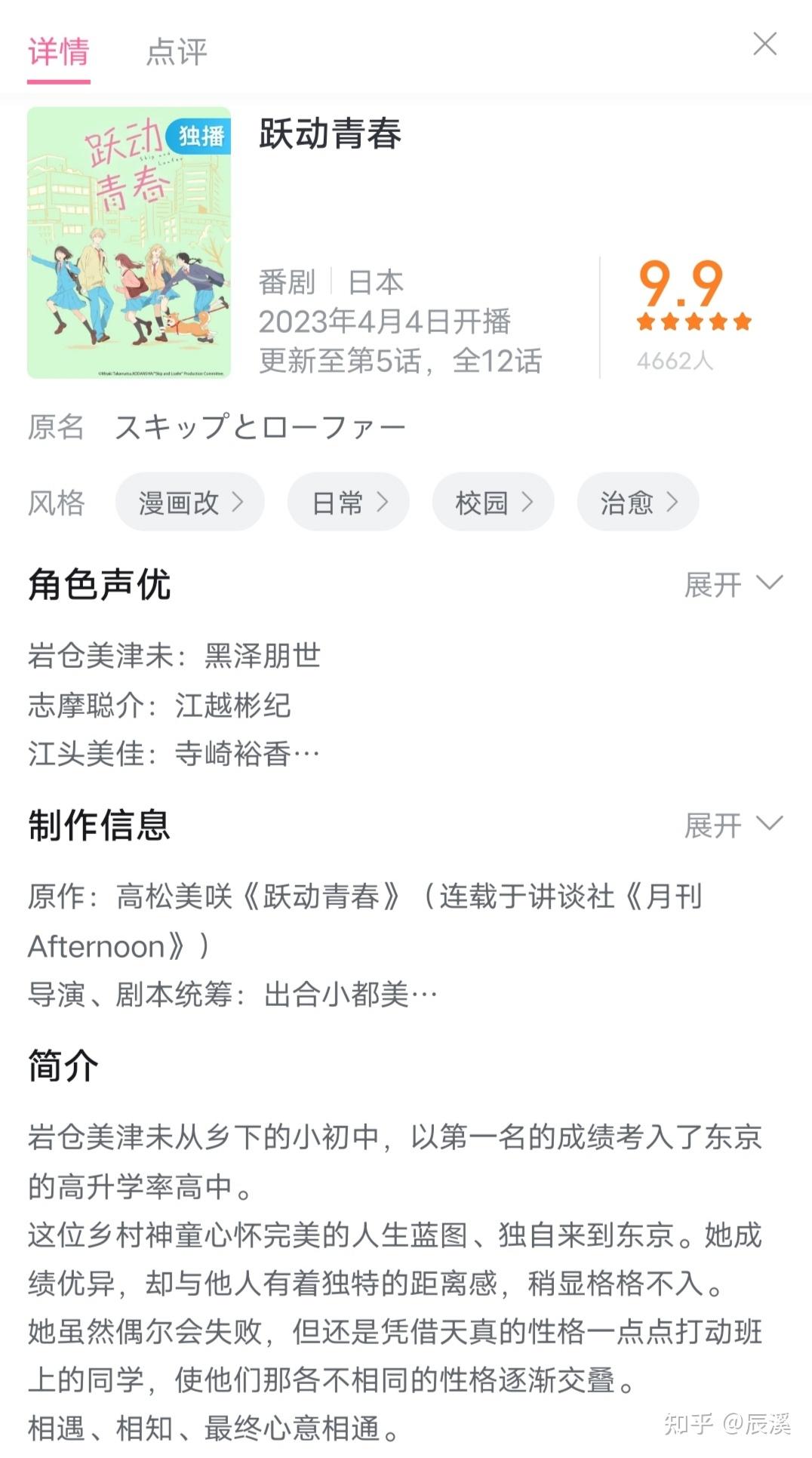View the 治愈 style tag
This screenshot has height=1458, width=812.
(638, 502)
